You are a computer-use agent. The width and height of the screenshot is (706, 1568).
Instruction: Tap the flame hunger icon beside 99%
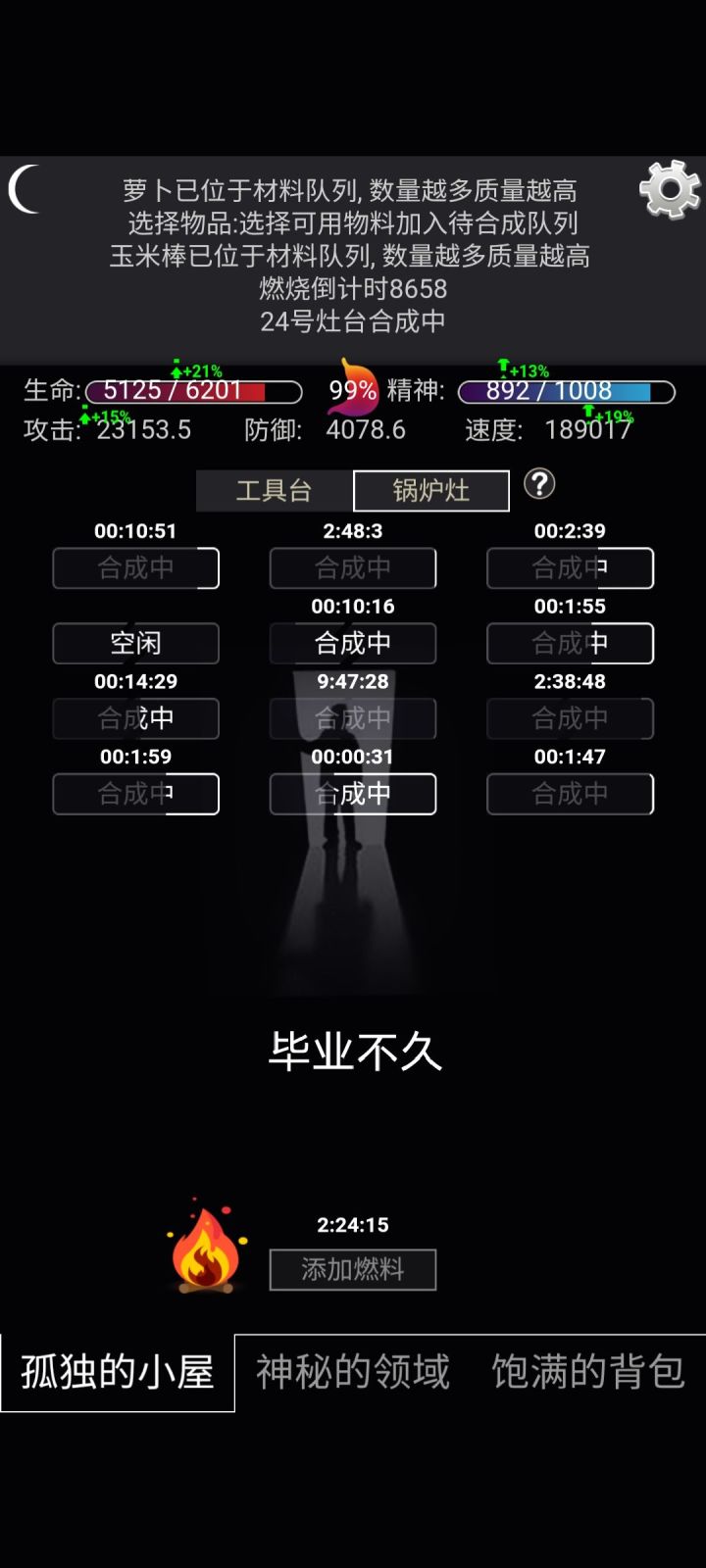[x=356, y=390]
